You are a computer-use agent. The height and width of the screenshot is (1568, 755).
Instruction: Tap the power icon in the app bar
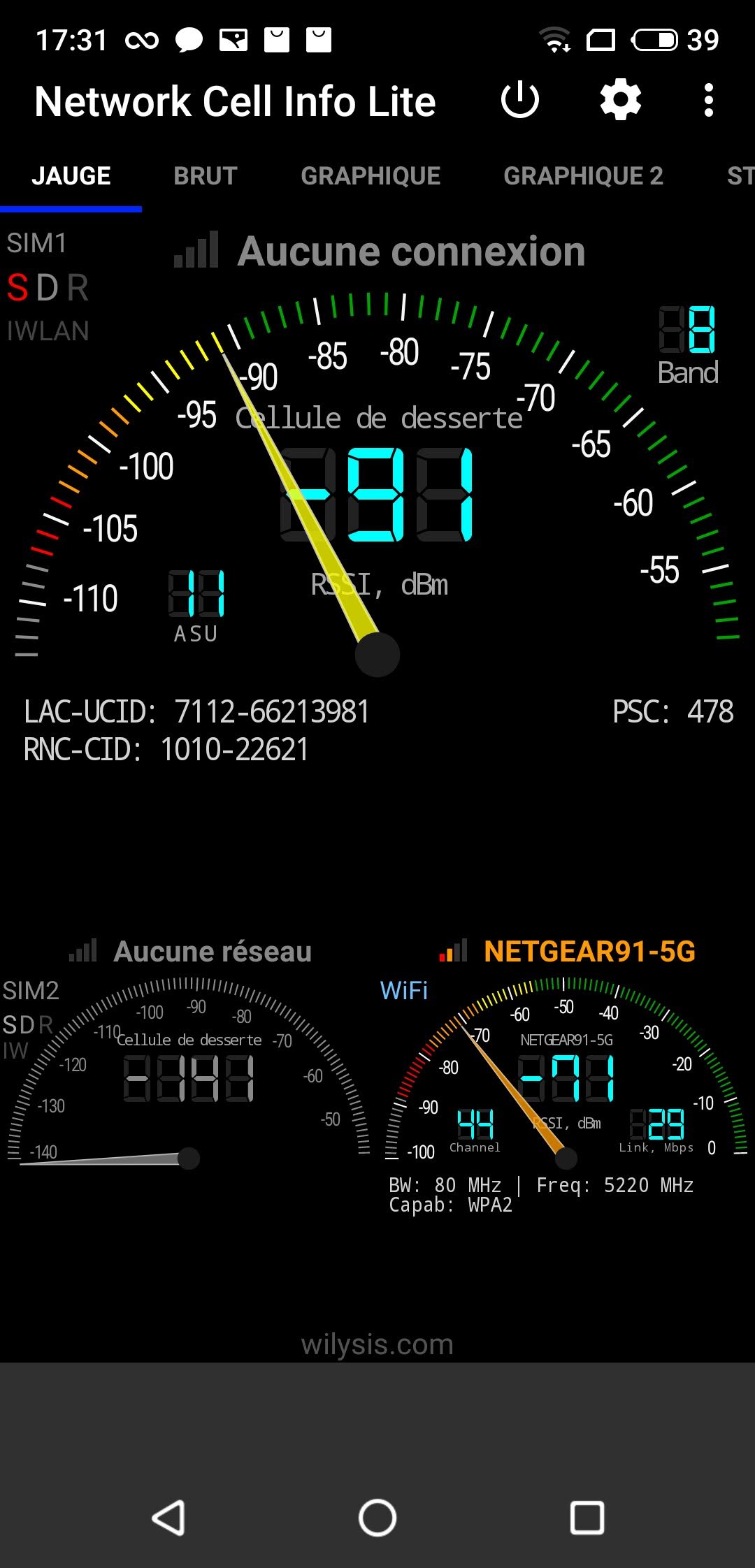tap(520, 100)
